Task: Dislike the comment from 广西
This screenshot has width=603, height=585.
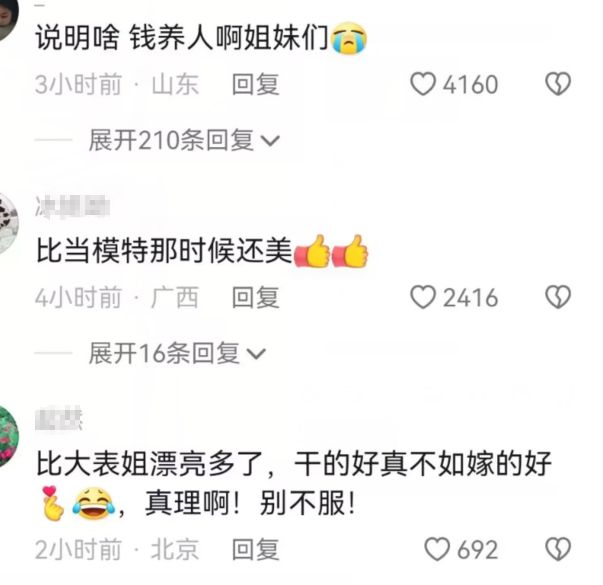Action: tap(557, 297)
